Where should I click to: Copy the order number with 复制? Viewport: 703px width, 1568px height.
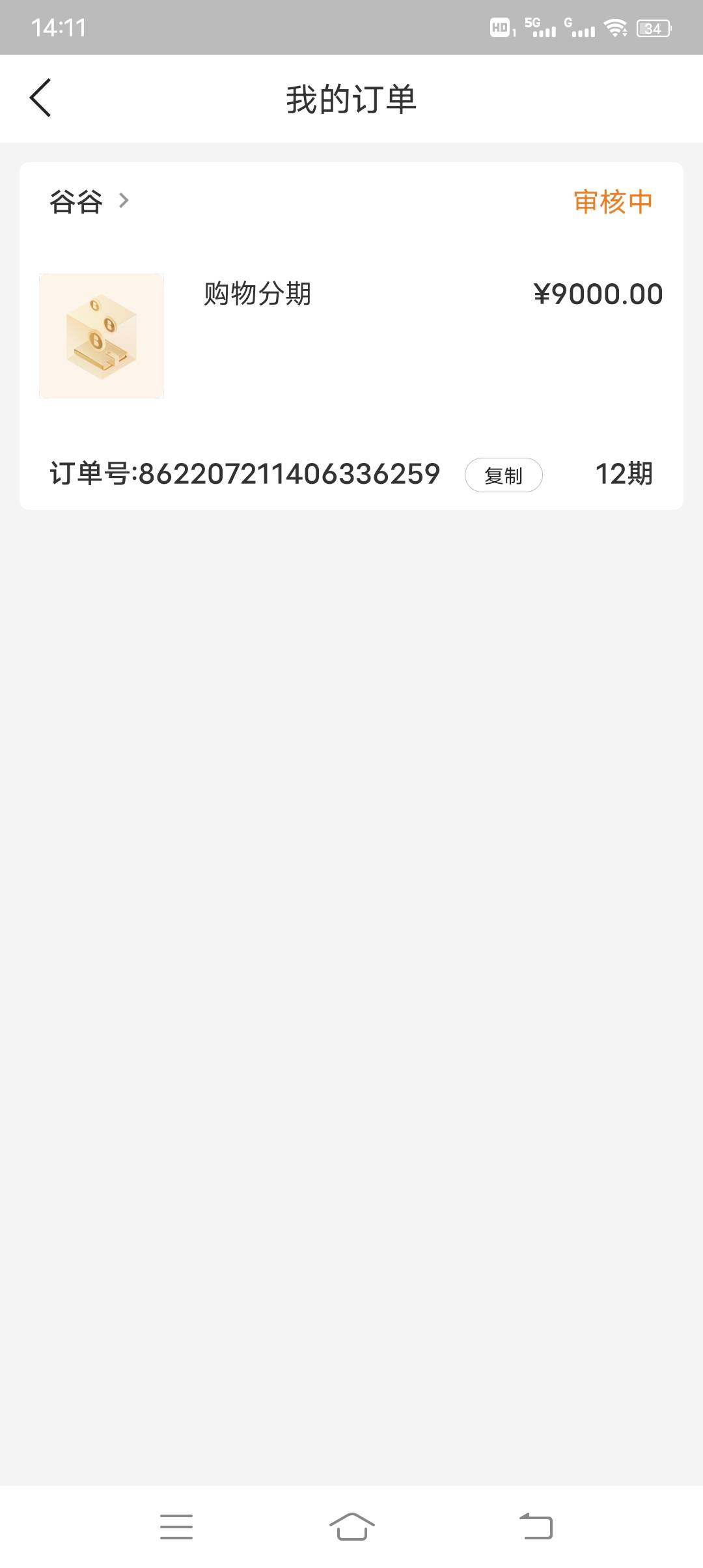coord(504,475)
